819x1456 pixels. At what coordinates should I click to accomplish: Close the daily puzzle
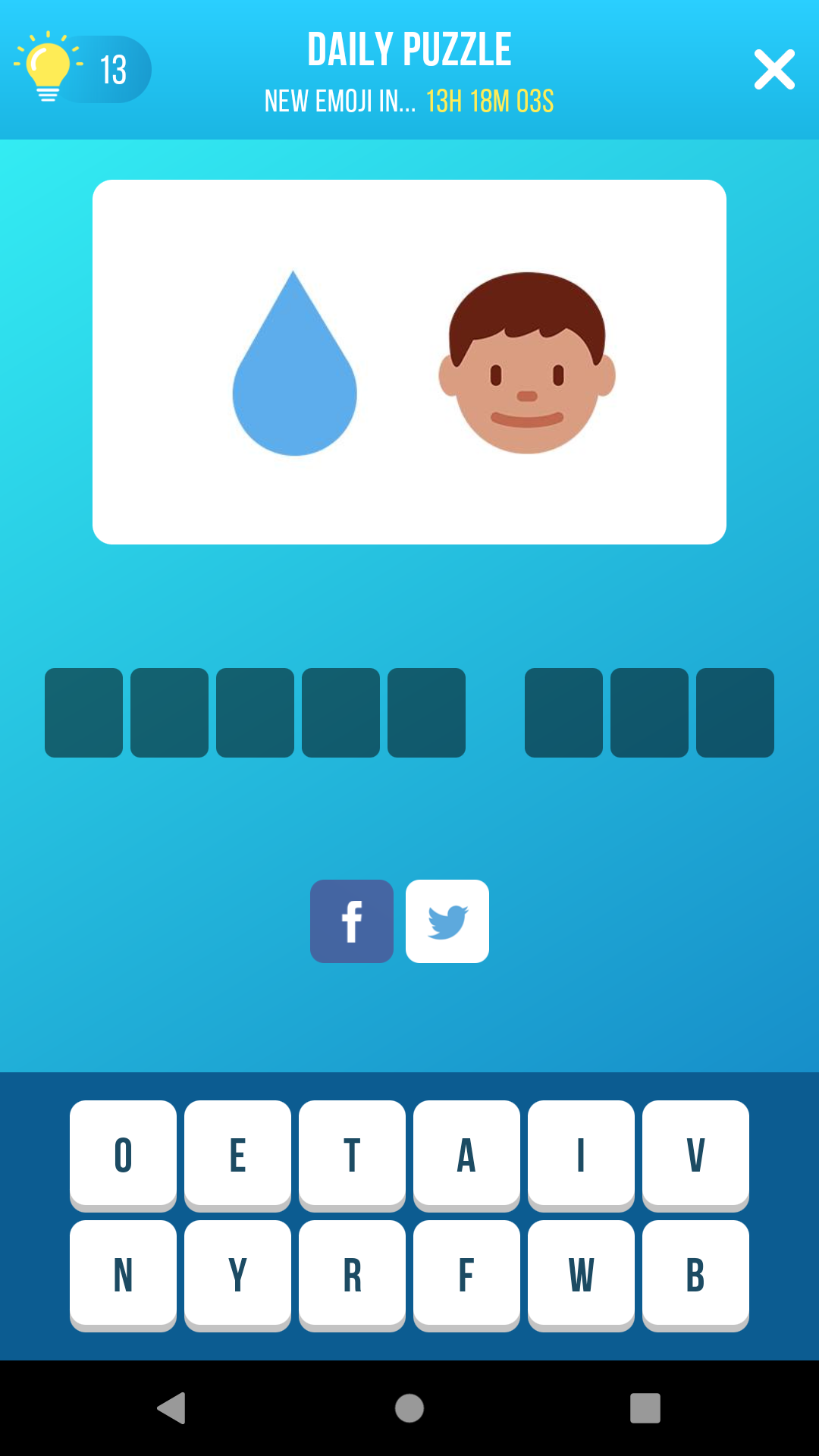(x=774, y=70)
